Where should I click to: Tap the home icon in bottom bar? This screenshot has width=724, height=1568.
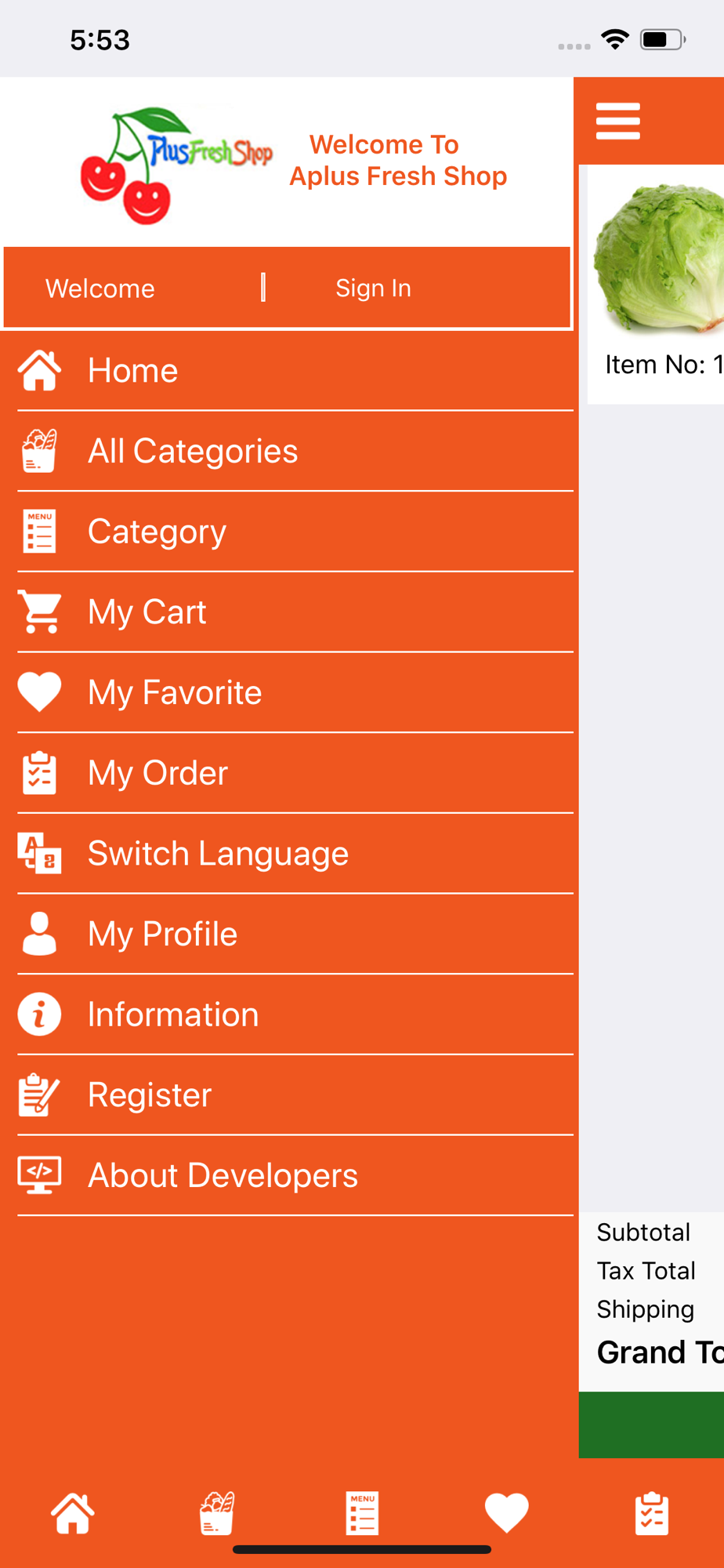coord(73,1513)
